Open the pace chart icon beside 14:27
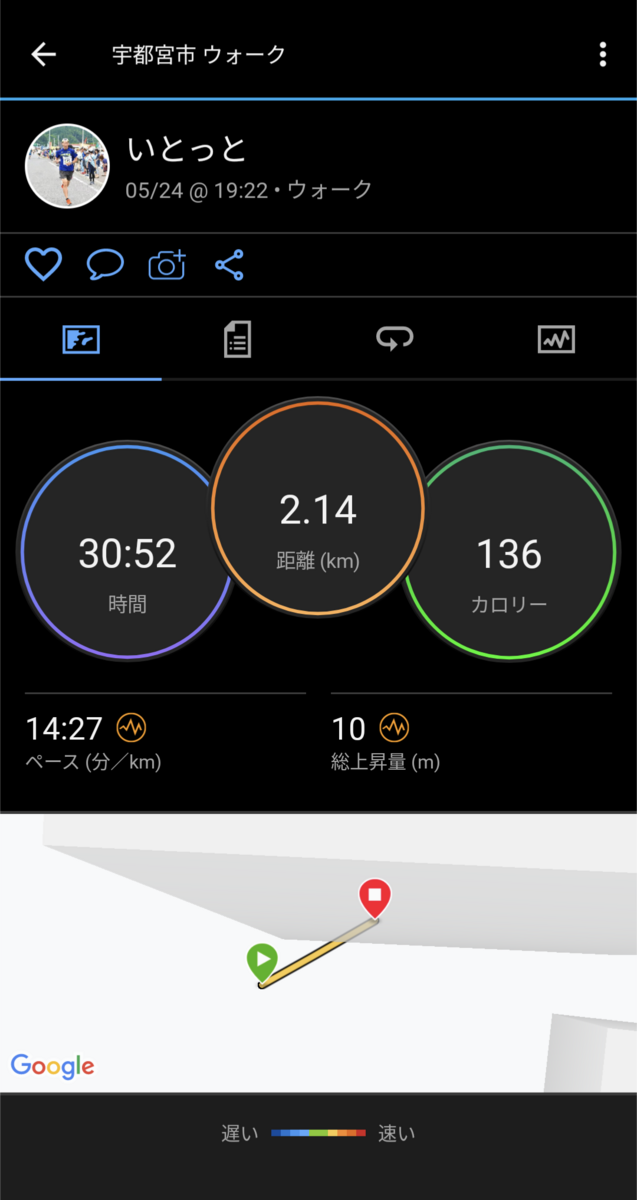This screenshot has width=637, height=1200. coord(132,727)
